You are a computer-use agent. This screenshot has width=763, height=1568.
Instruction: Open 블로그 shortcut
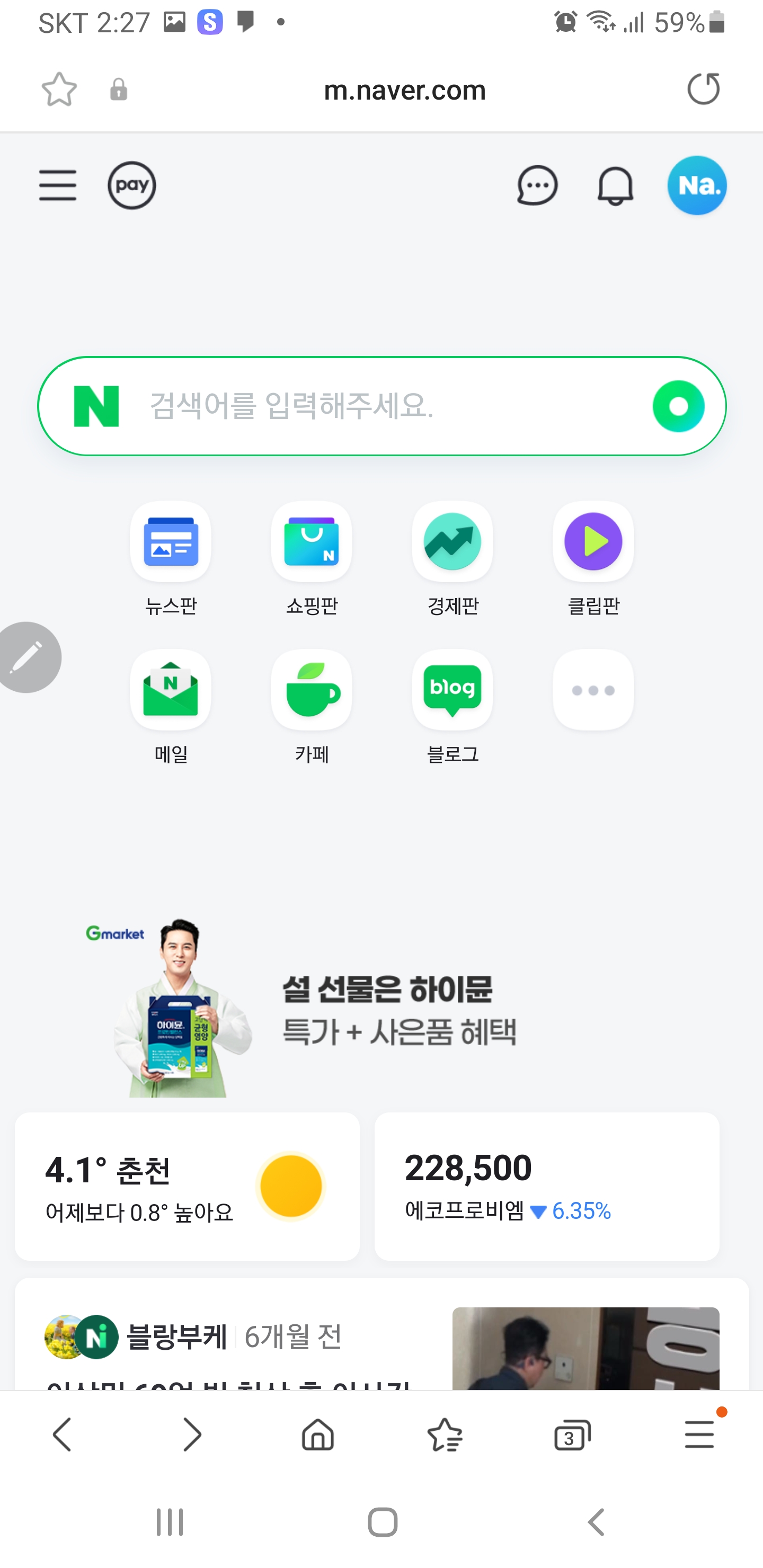453,690
